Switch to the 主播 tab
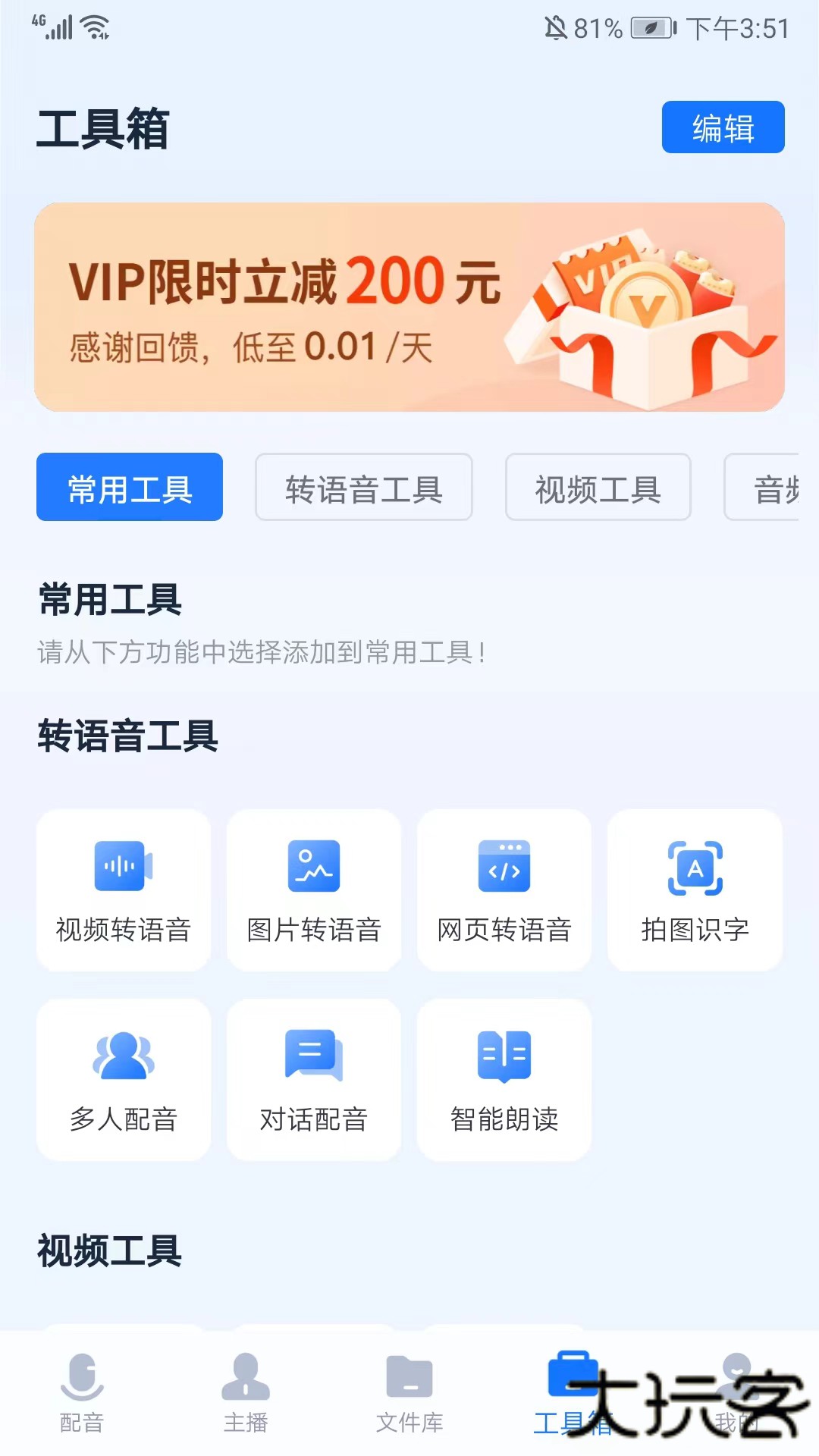This screenshot has width=819, height=1456. click(246, 1392)
